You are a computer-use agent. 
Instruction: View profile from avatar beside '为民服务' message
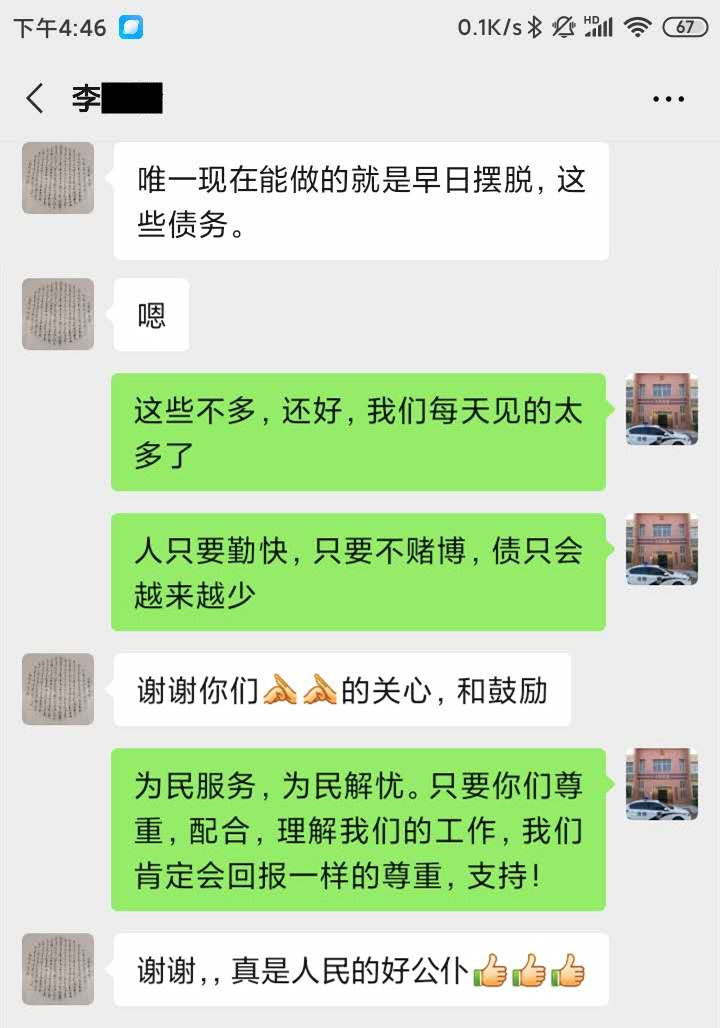pos(661,785)
